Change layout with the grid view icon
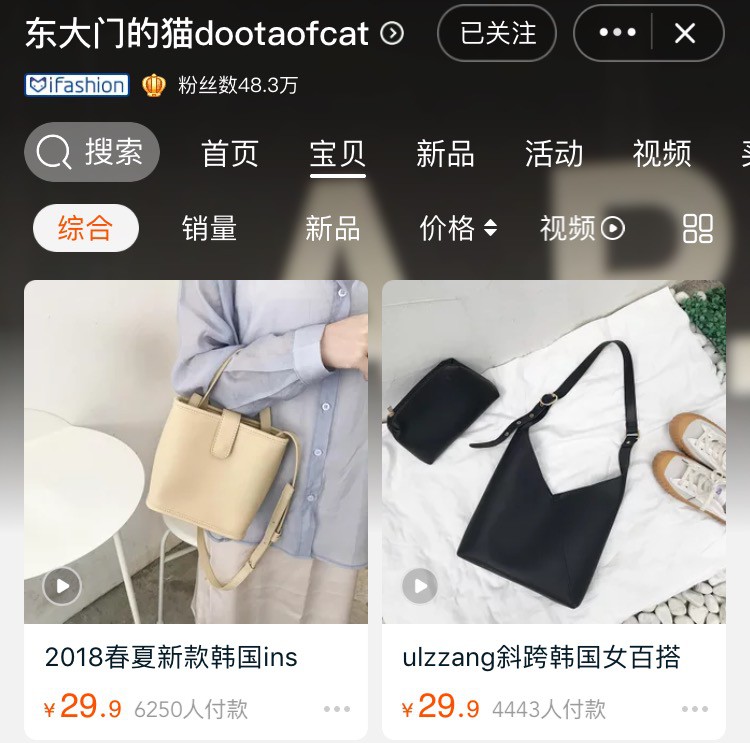Viewport: 750px width, 743px height. 697,228
